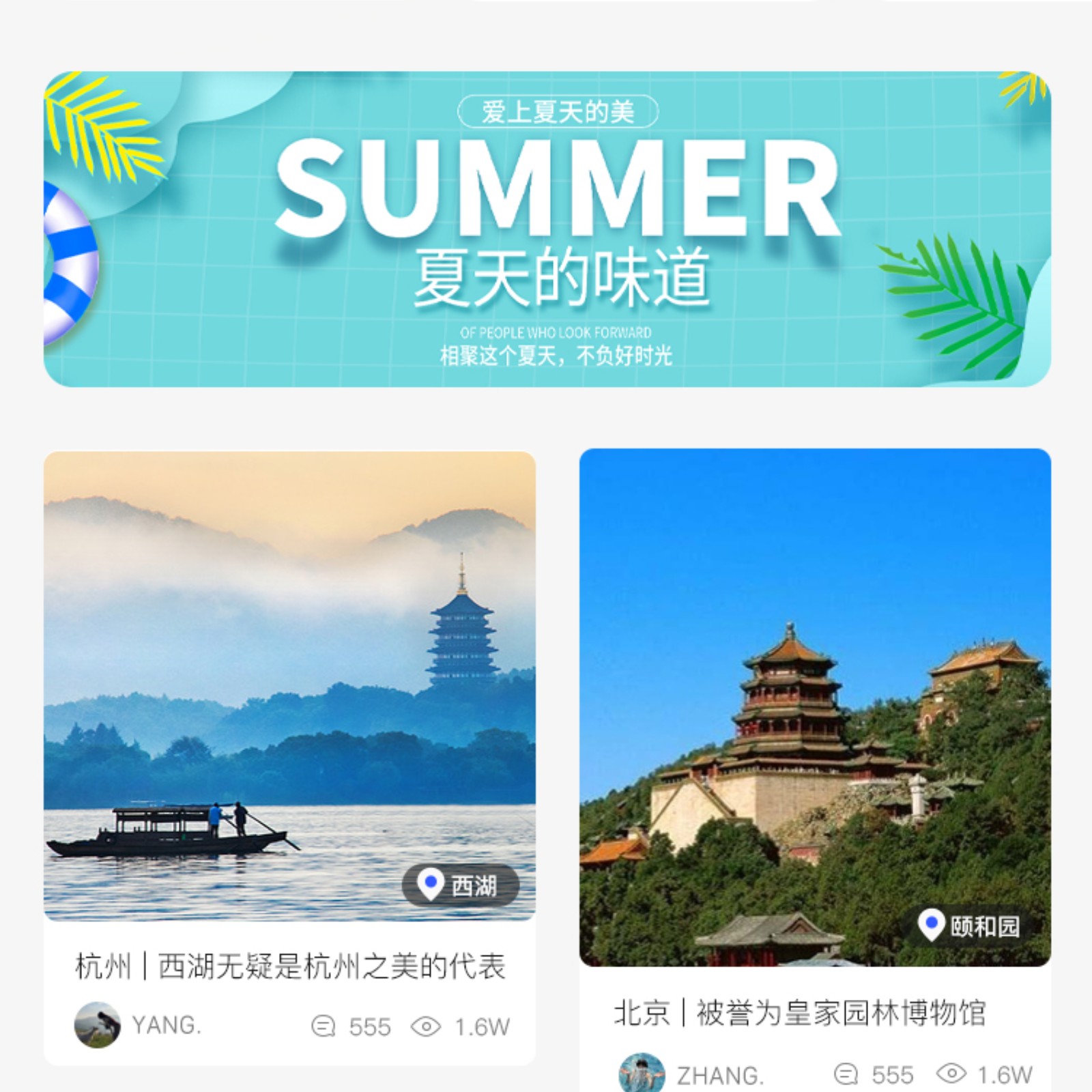This screenshot has height=1092, width=1092.
Task: View author ZHANG.'s profile avatar
Action: coord(642,1074)
